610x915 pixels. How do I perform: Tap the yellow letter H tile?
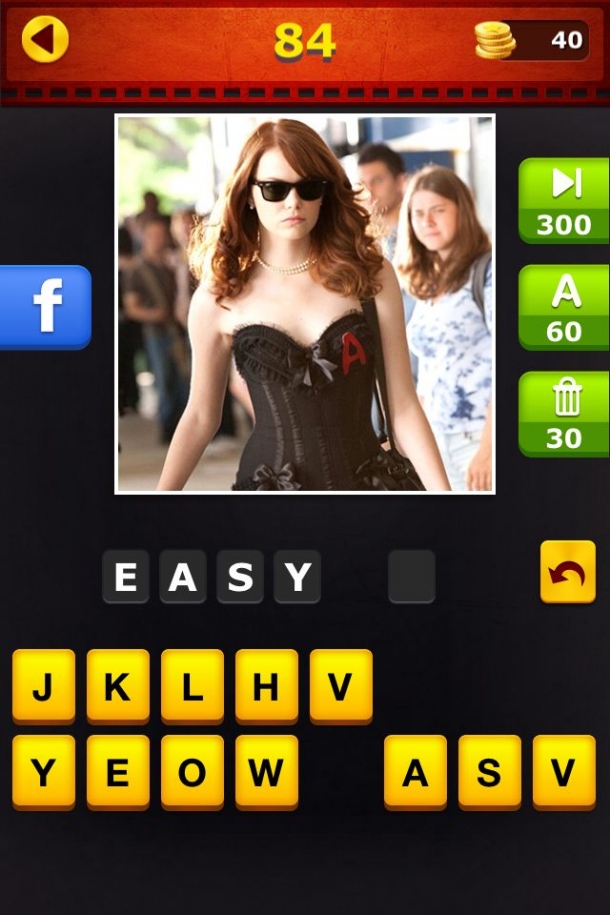[x=266, y=686]
